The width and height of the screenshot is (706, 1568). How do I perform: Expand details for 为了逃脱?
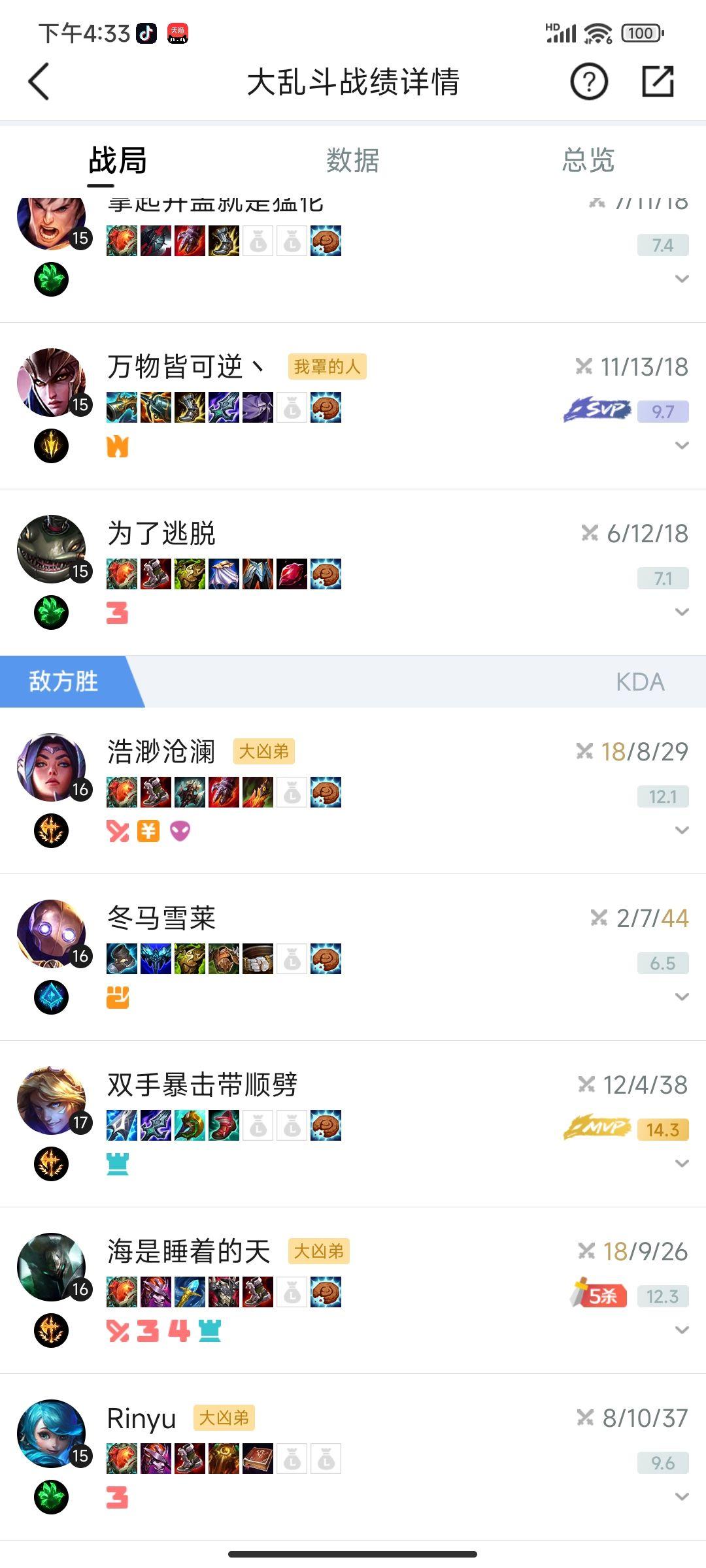[682, 612]
